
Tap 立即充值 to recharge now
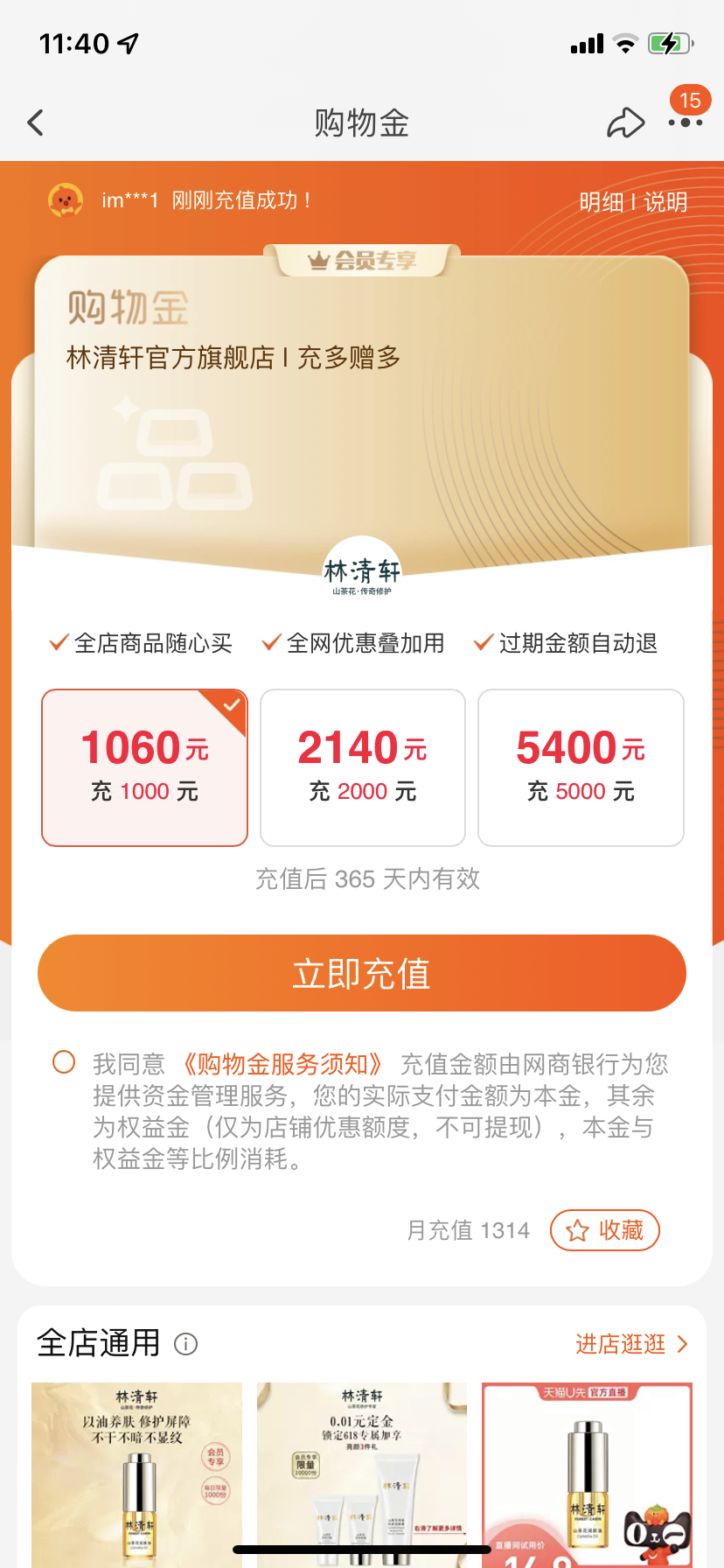coord(362,973)
